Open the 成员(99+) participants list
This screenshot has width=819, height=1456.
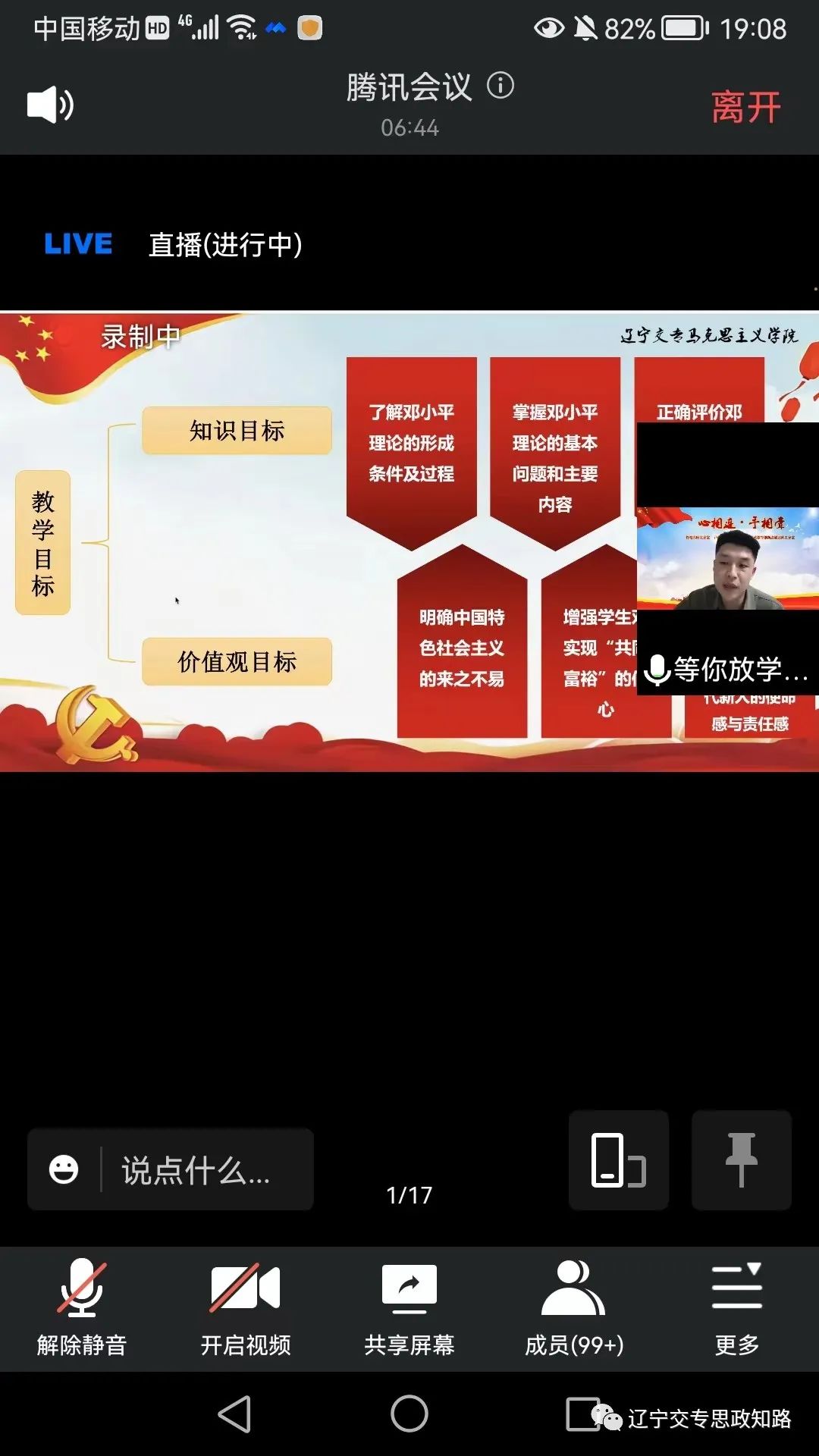(x=574, y=1308)
